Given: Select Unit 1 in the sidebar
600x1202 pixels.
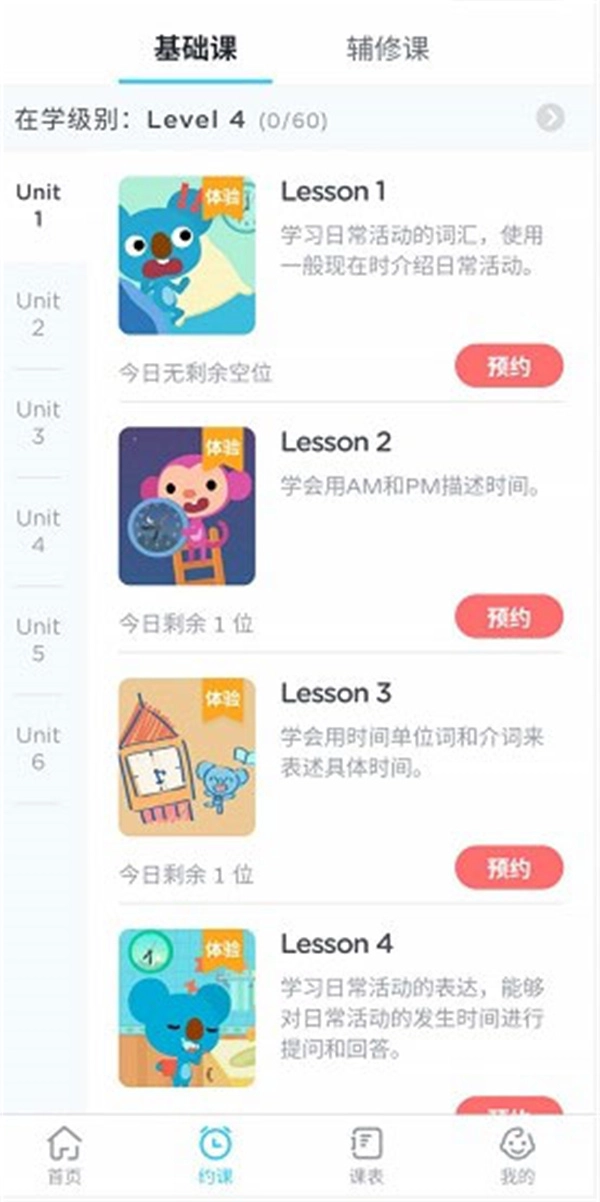Looking at the screenshot, I should tap(39, 205).
